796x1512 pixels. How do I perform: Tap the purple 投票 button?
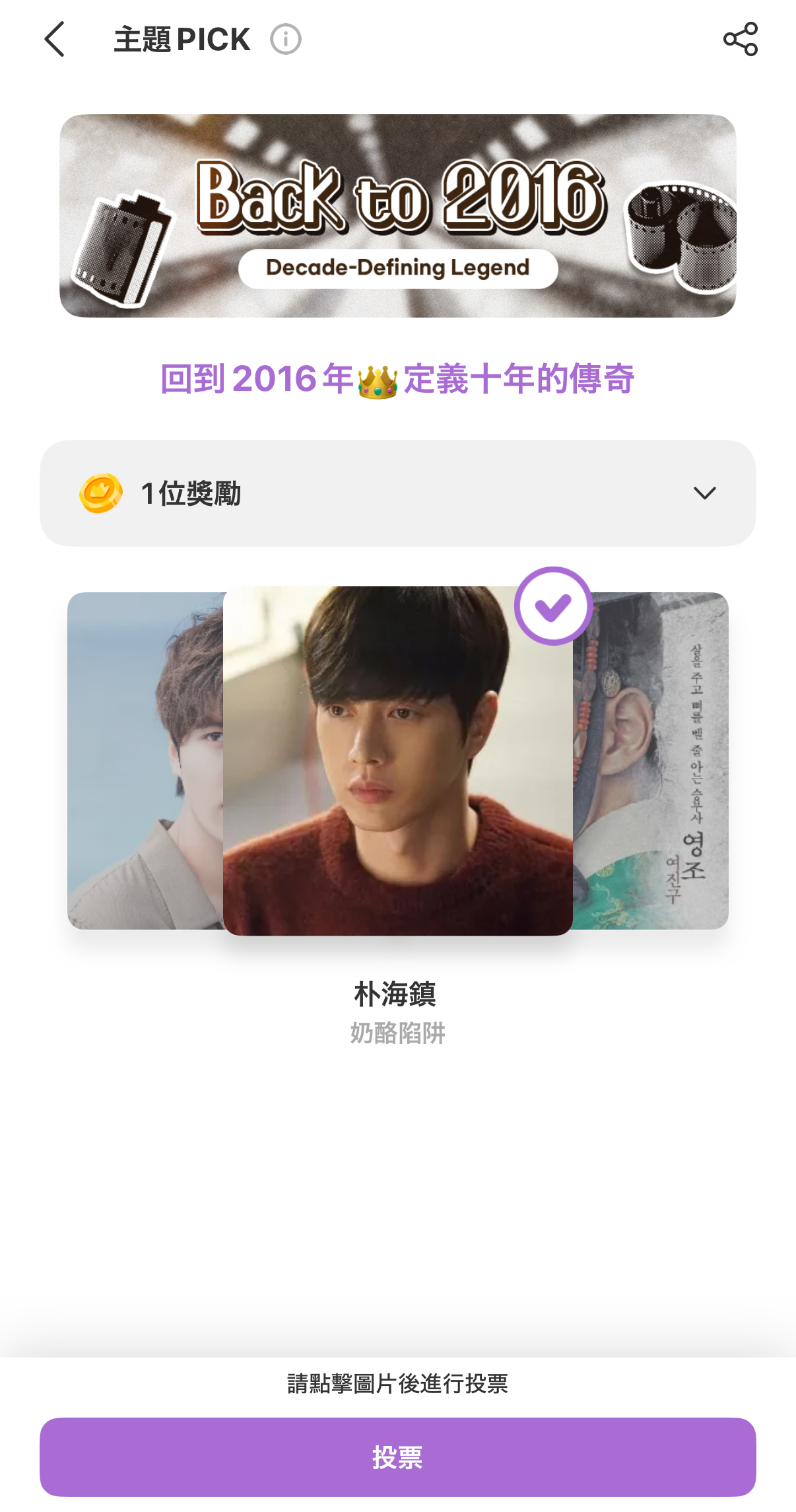[x=397, y=1457]
